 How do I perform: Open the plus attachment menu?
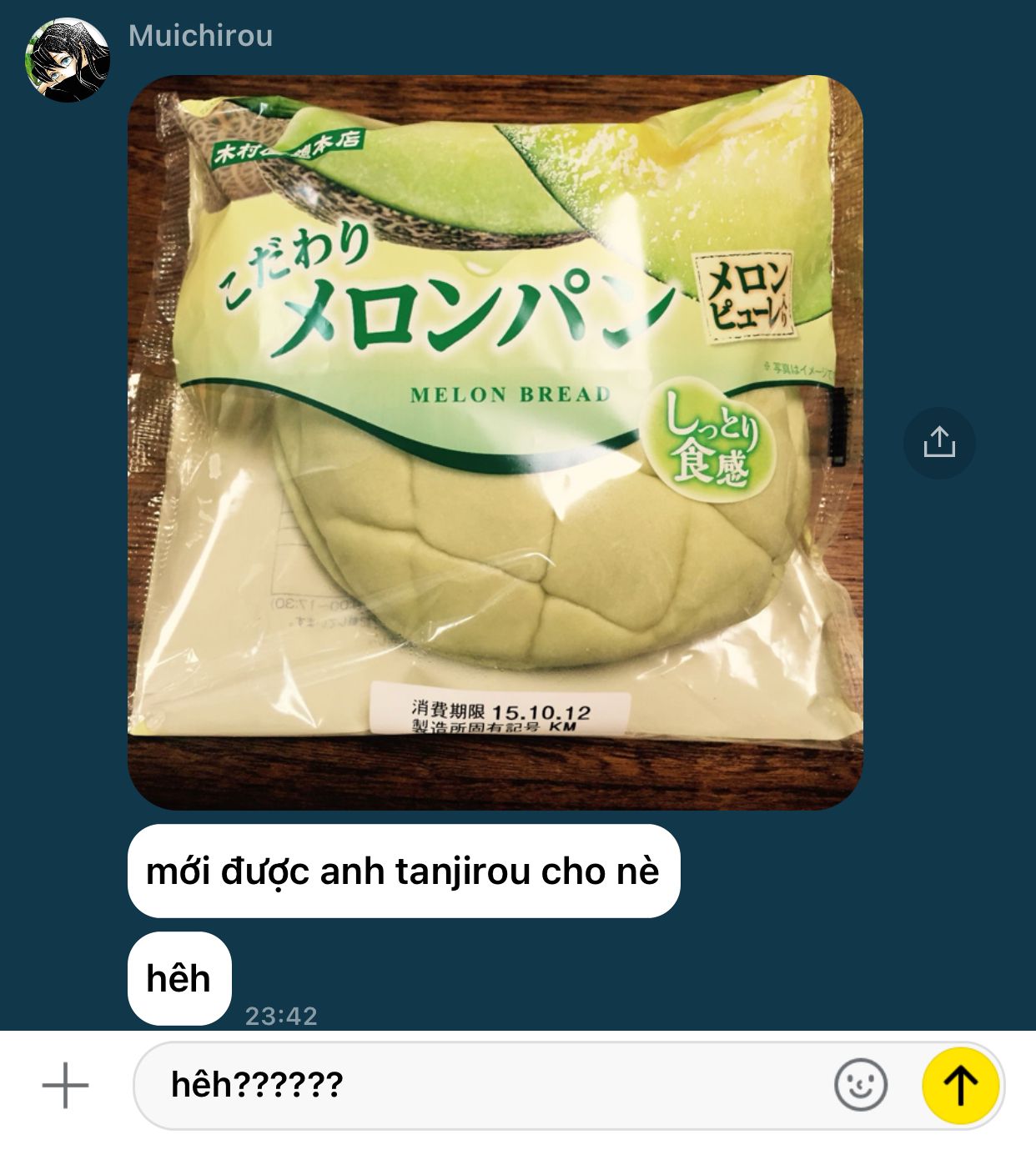pos(65,1086)
